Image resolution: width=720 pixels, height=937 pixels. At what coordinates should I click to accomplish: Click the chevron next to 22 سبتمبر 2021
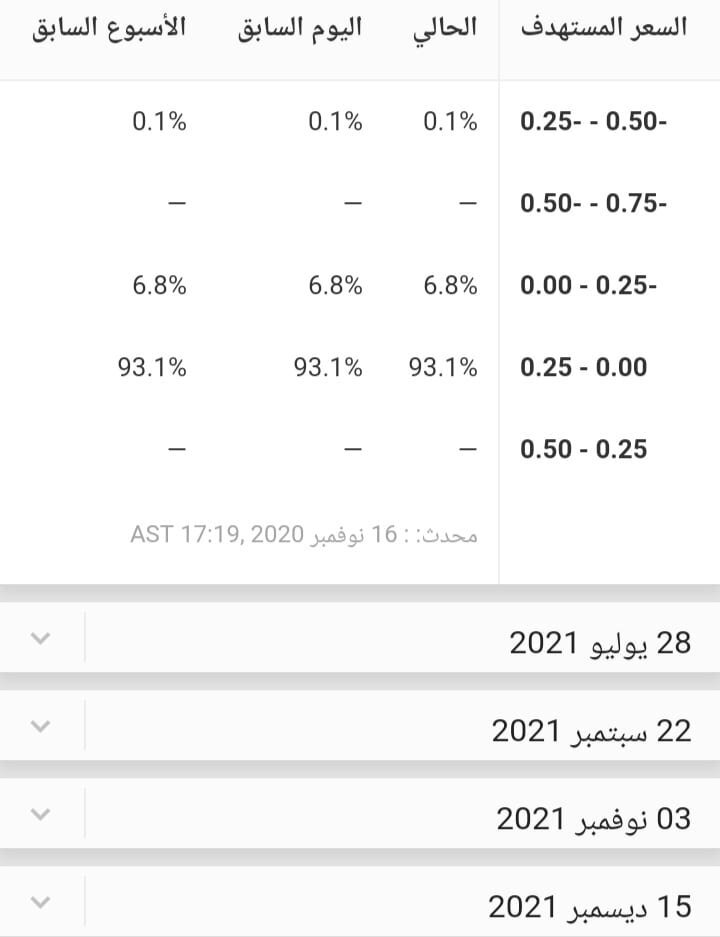point(39,726)
